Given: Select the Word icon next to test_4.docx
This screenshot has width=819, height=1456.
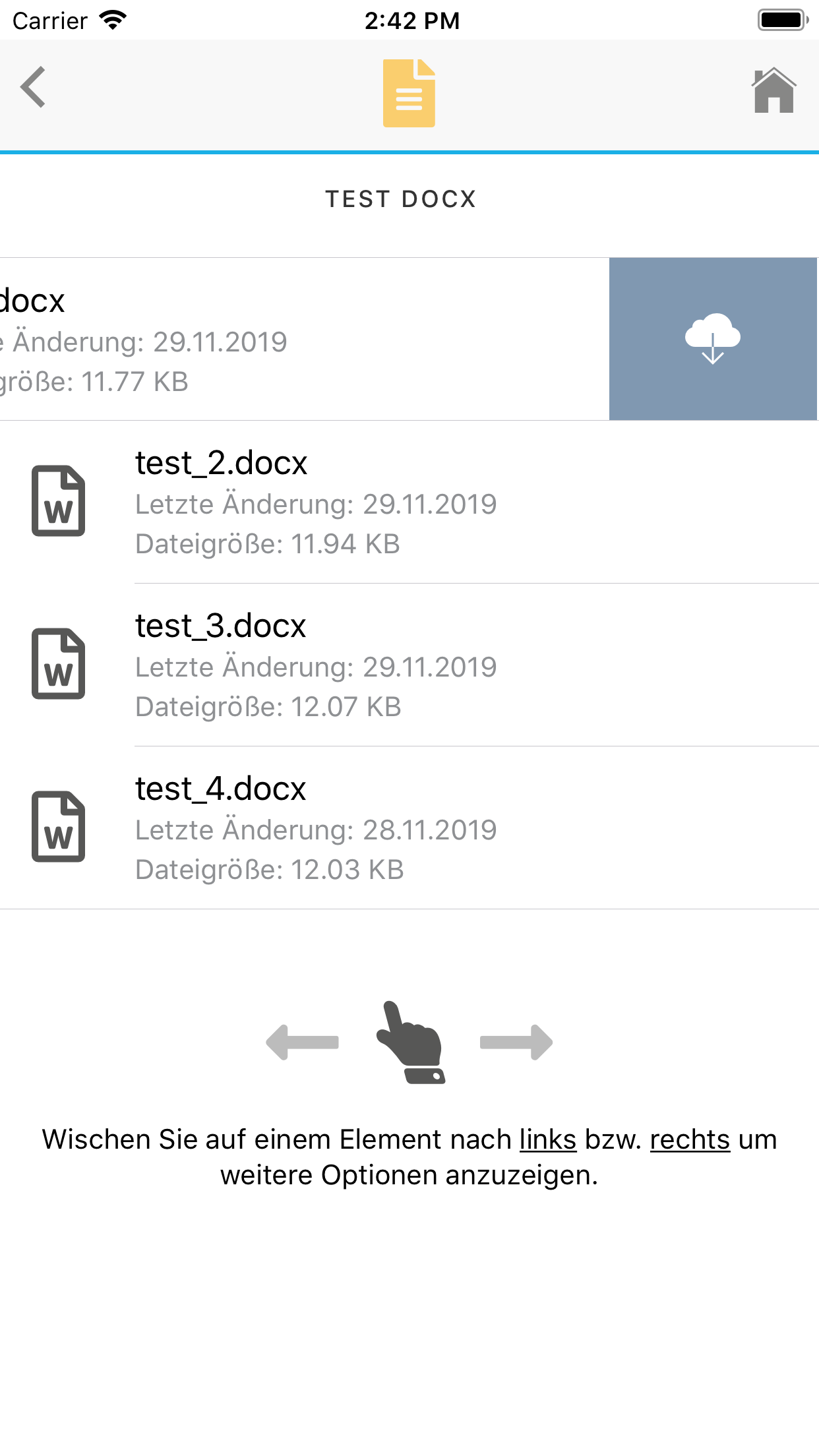Looking at the screenshot, I should coord(58,830).
